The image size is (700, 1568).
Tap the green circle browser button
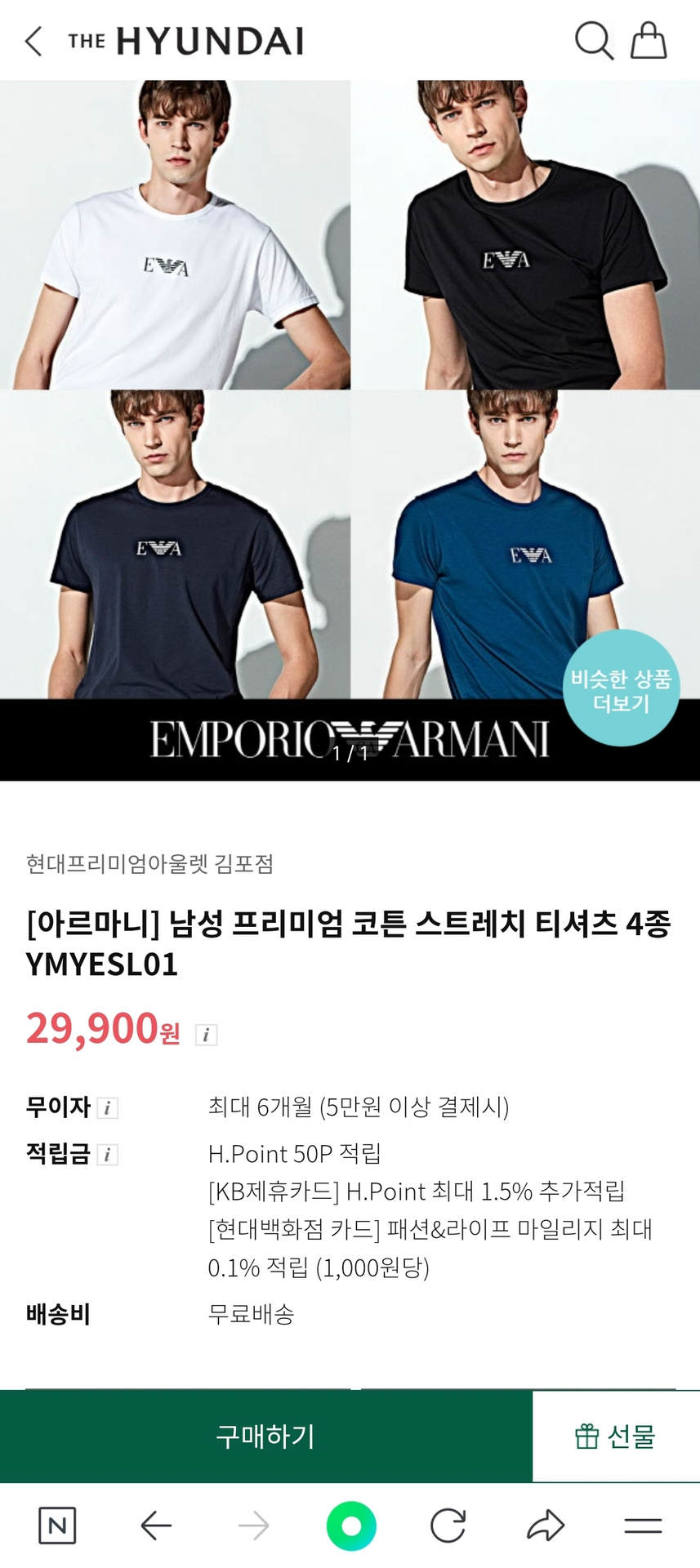(351, 1526)
